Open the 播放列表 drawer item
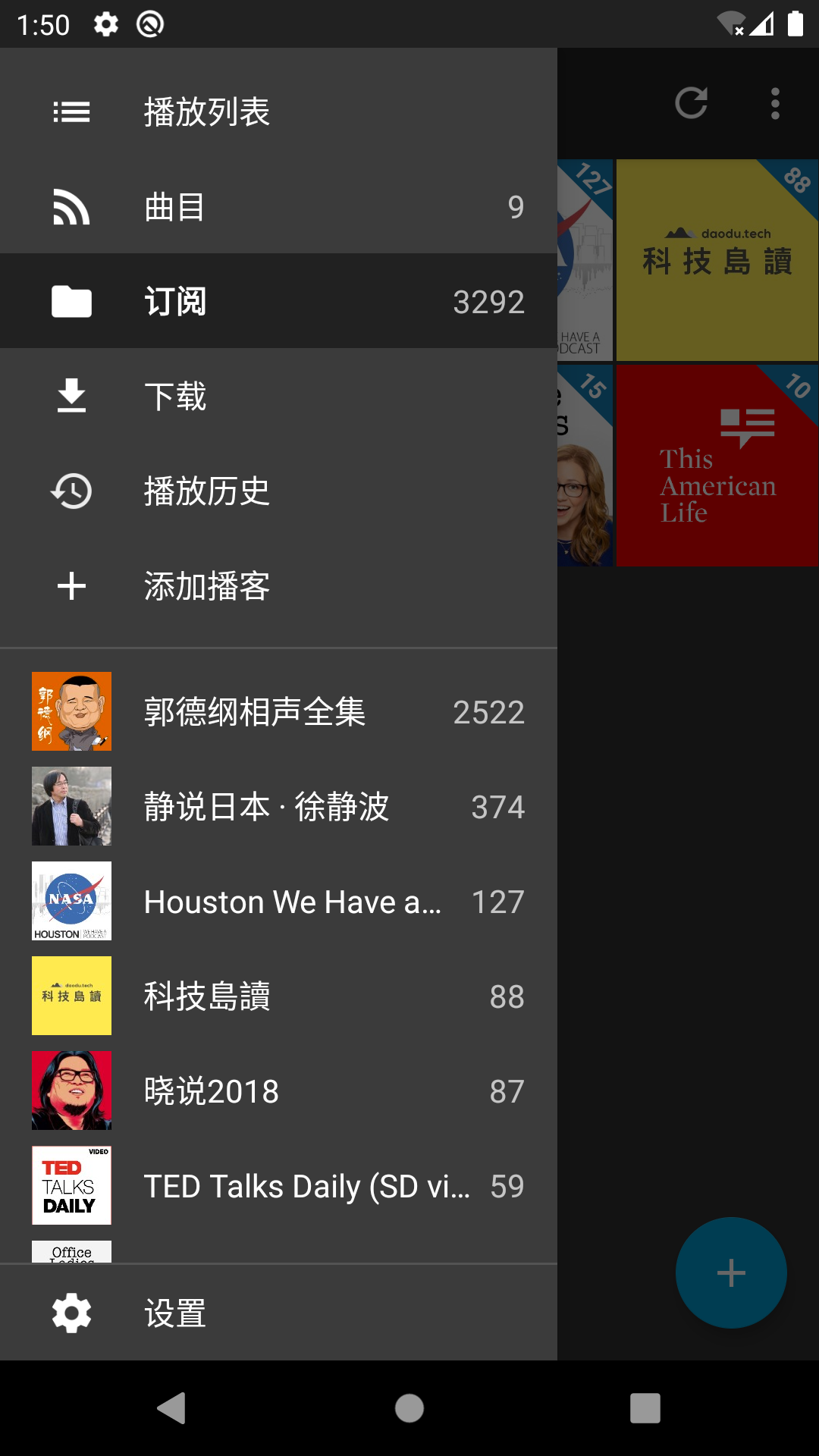Viewport: 819px width, 1456px height. click(278, 112)
